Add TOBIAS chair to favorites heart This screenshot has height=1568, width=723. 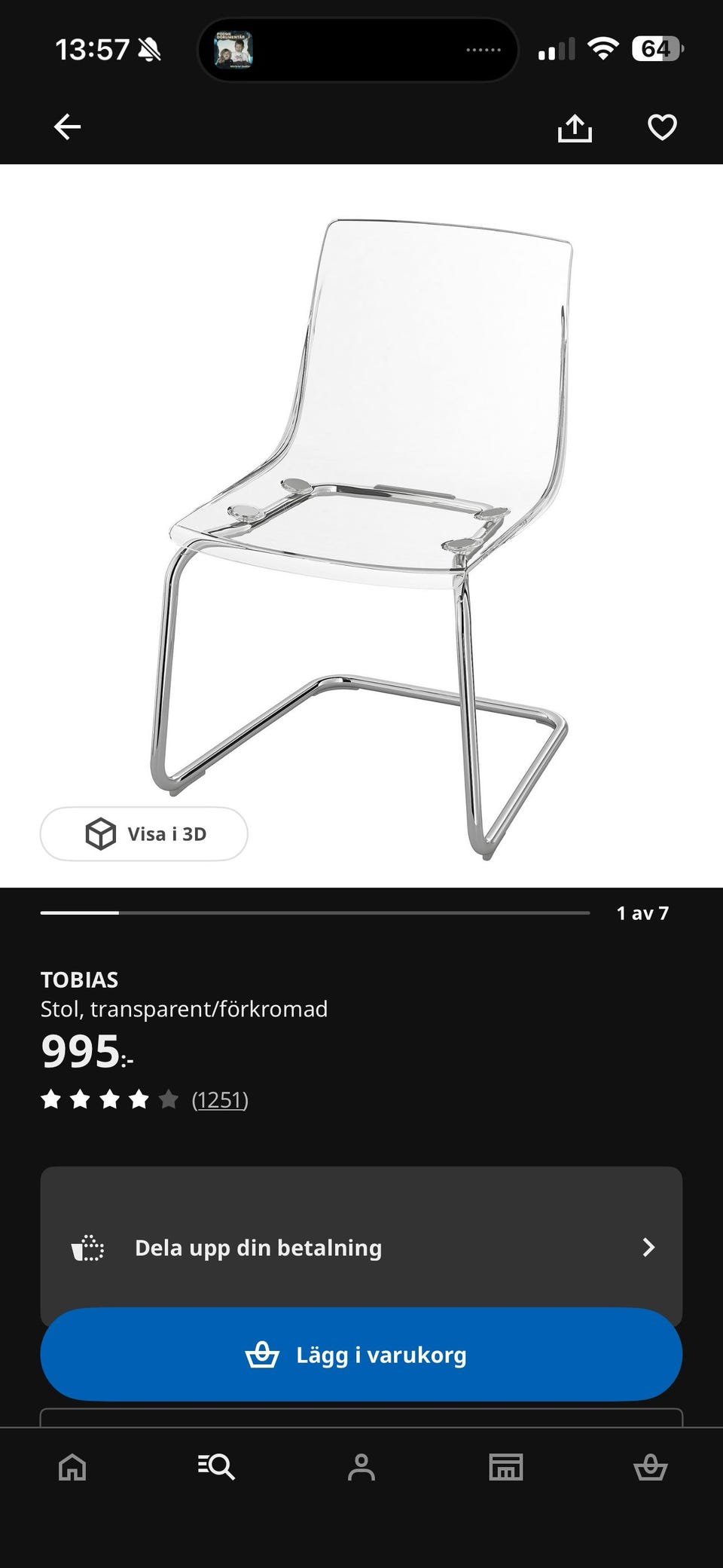[x=662, y=127]
